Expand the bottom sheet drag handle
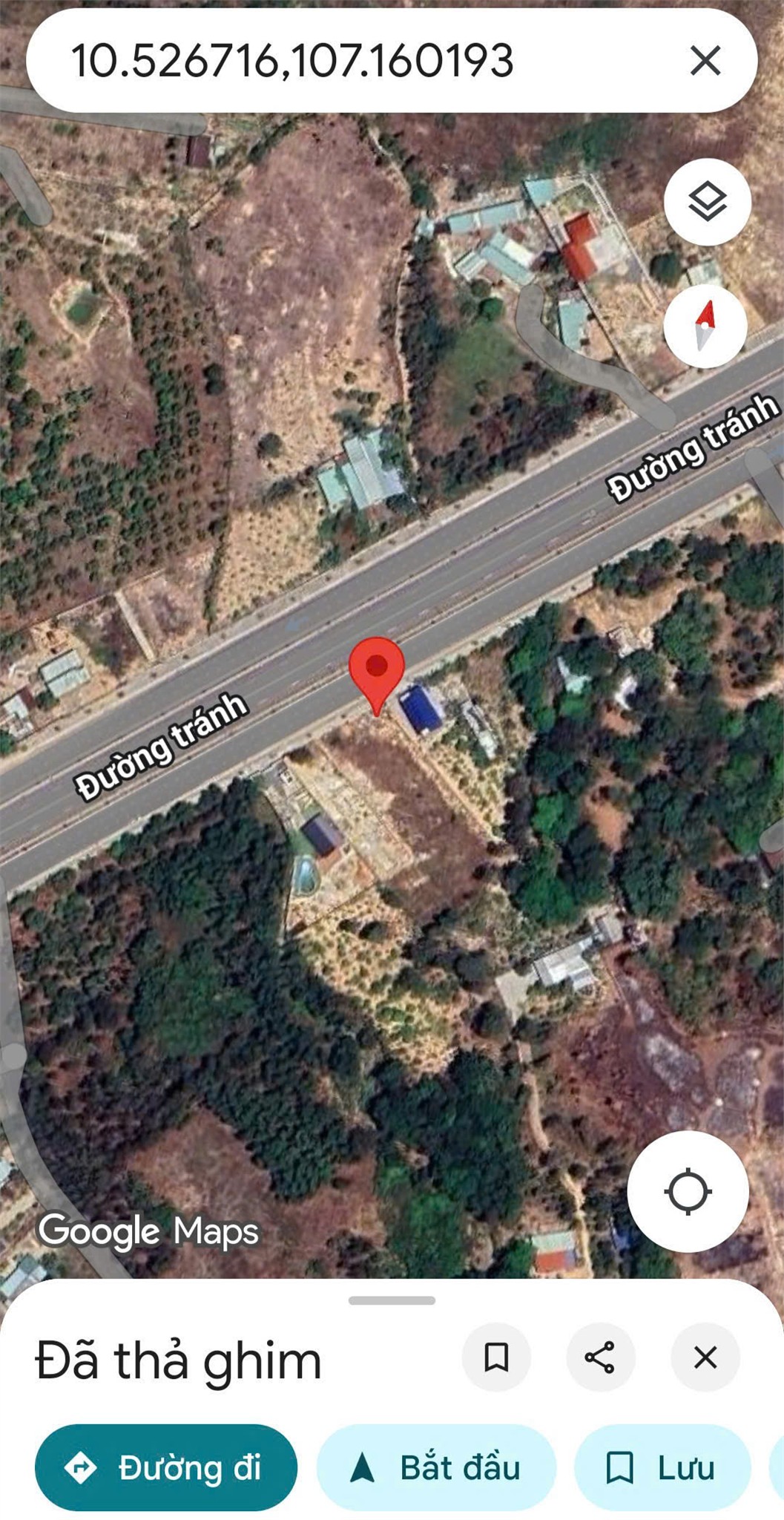This screenshot has width=784, height=1520. point(392,1300)
